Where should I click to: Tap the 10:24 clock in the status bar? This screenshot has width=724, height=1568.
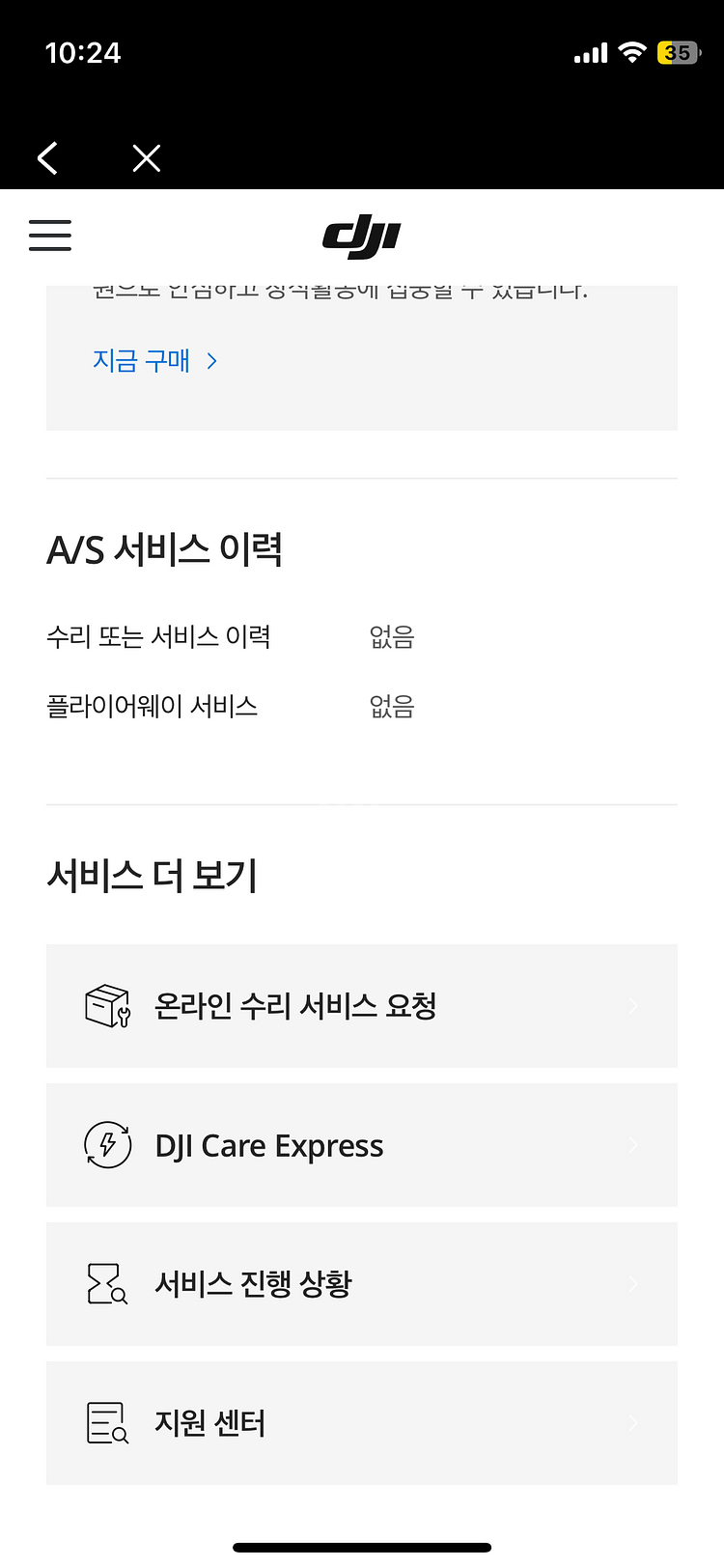click(x=84, y=53)
